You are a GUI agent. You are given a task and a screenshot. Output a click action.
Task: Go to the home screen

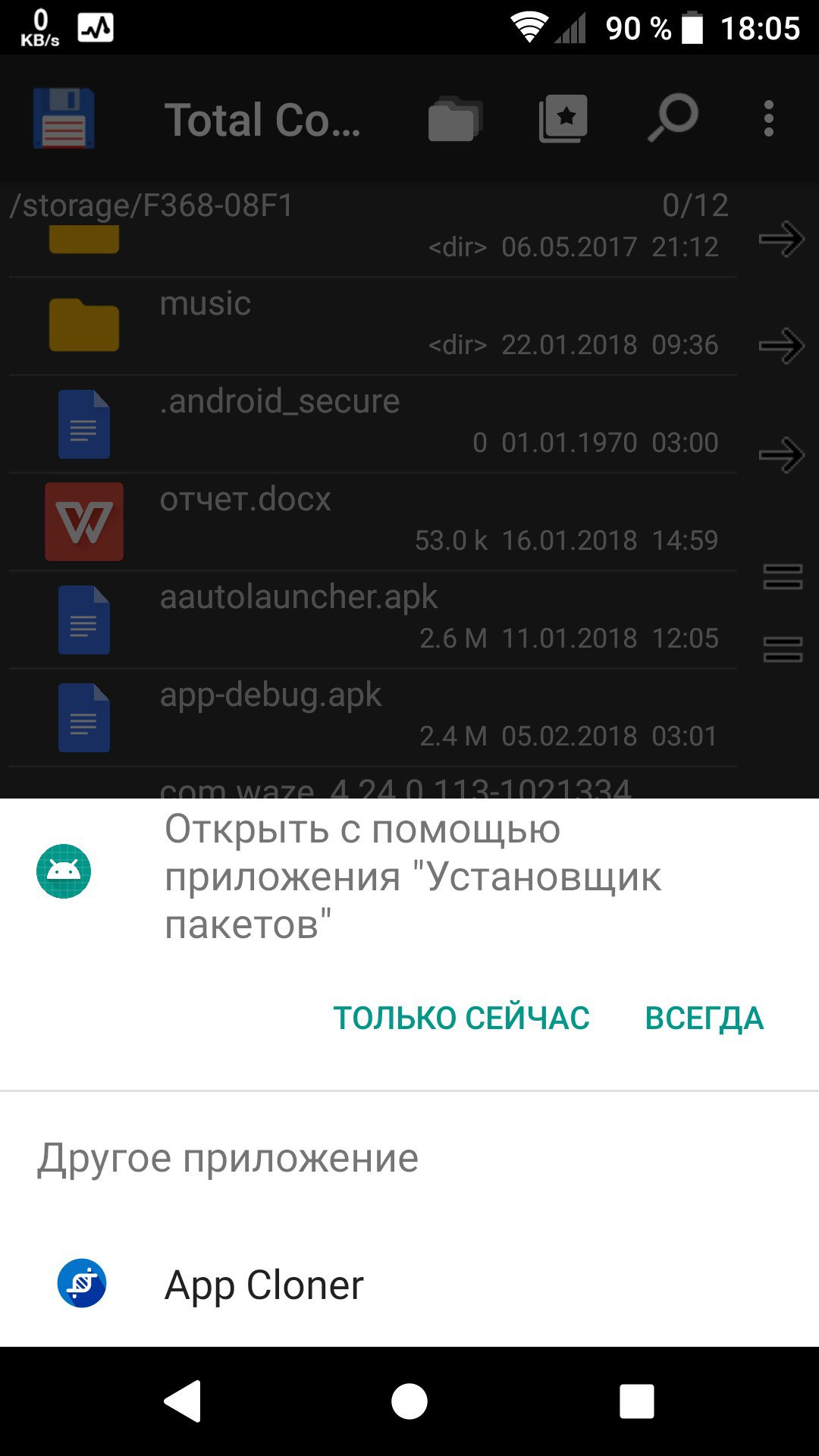(x=409, y=1401)
